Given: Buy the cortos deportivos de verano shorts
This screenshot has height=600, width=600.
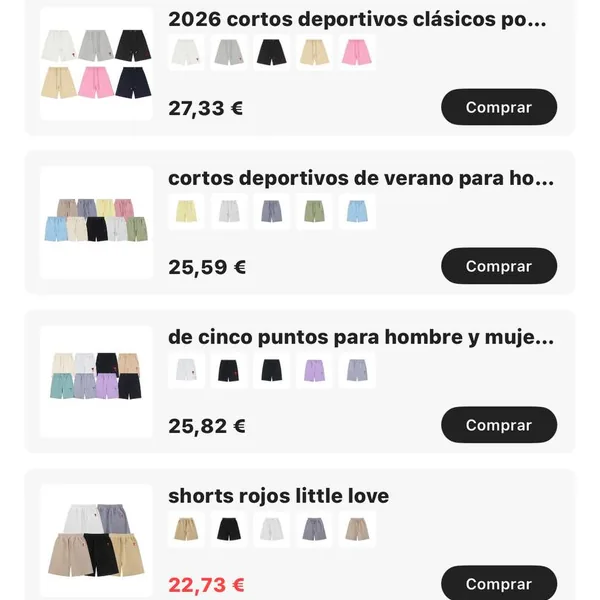Looking at the screenshot, I should tap(498, 266).
